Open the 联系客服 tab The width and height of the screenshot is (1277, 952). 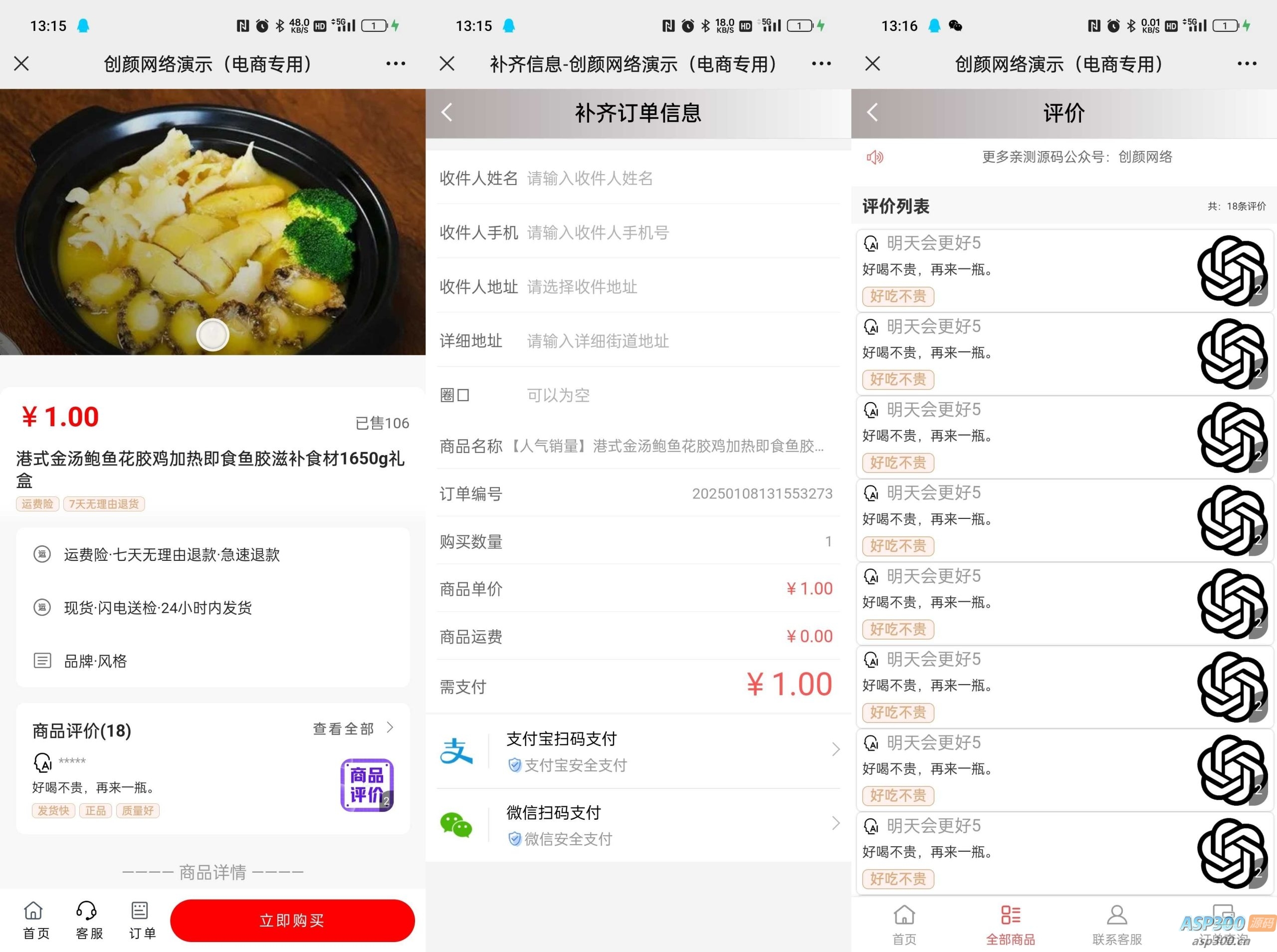[1116, 925]
